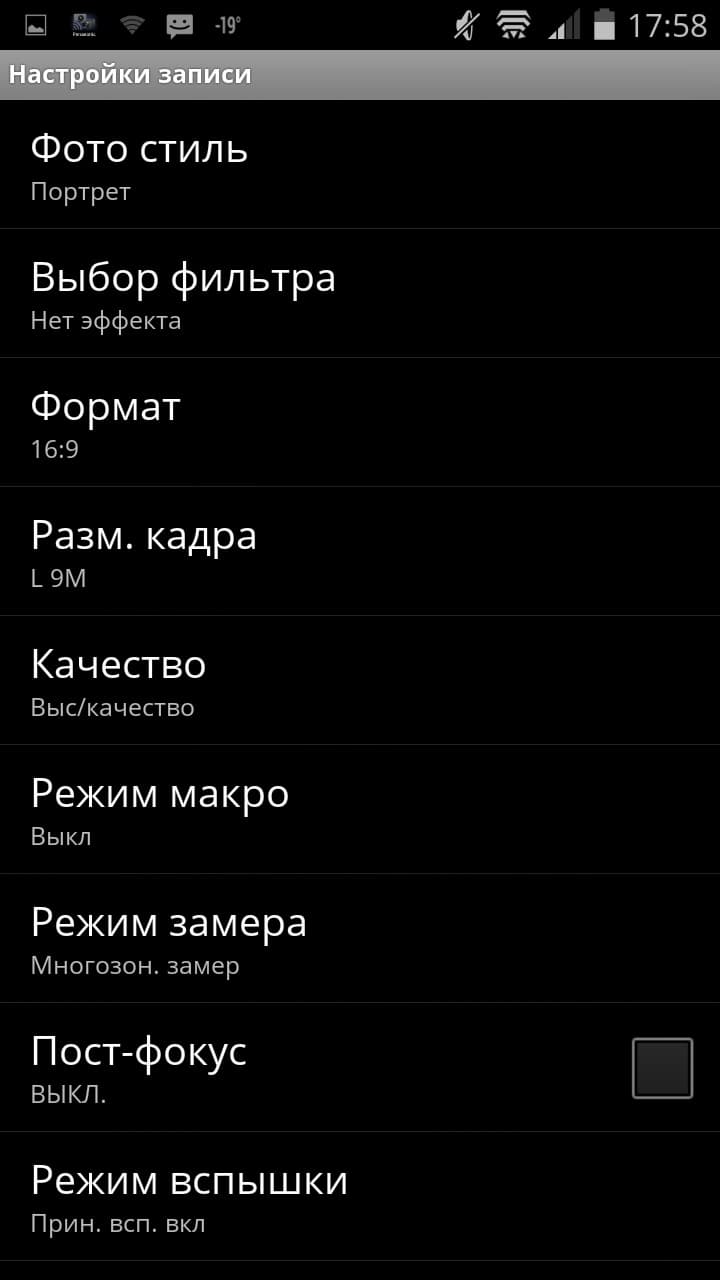Enable the Пост-фокус checkbox
This screenshot has width=720, height=1280.
662,1068
